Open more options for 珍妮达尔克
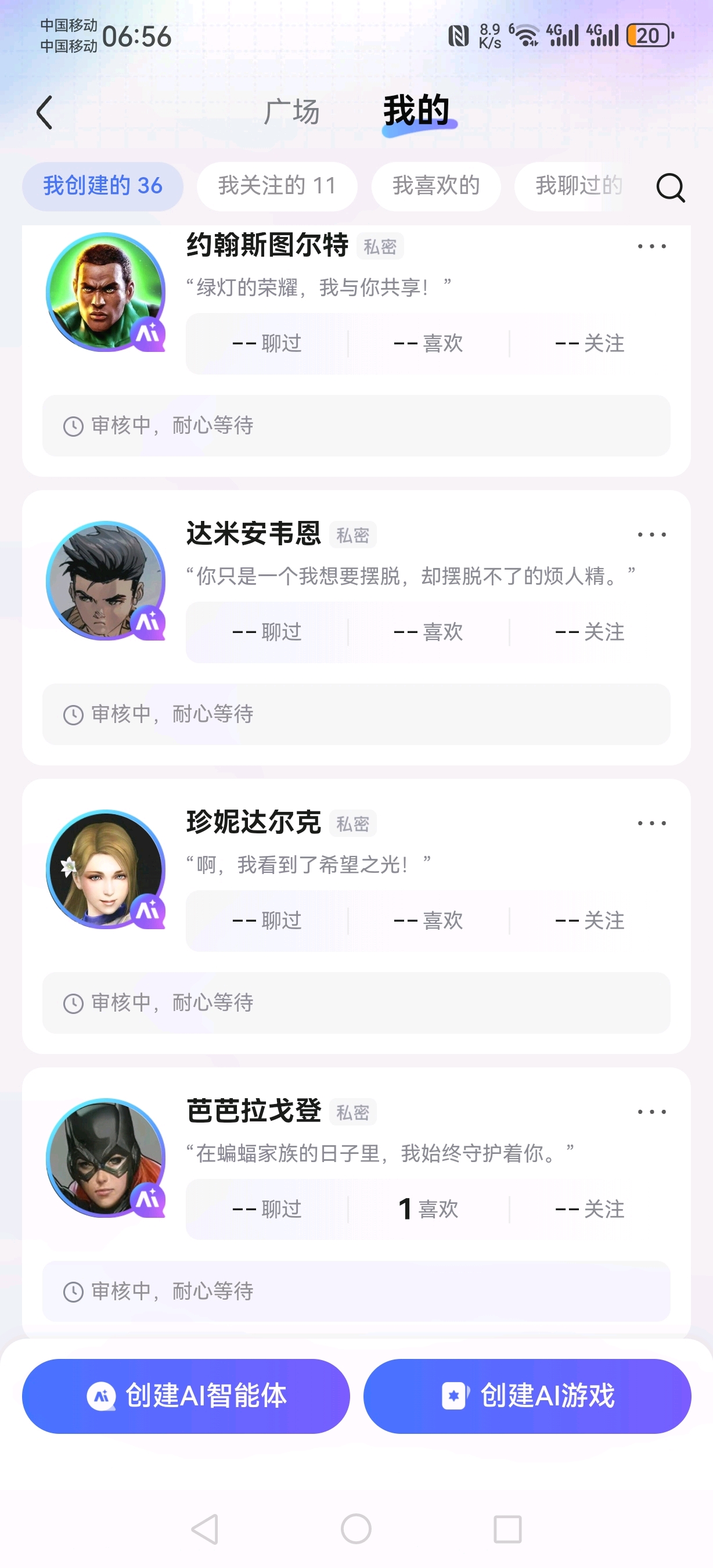713x1568 pixels. 651,823
